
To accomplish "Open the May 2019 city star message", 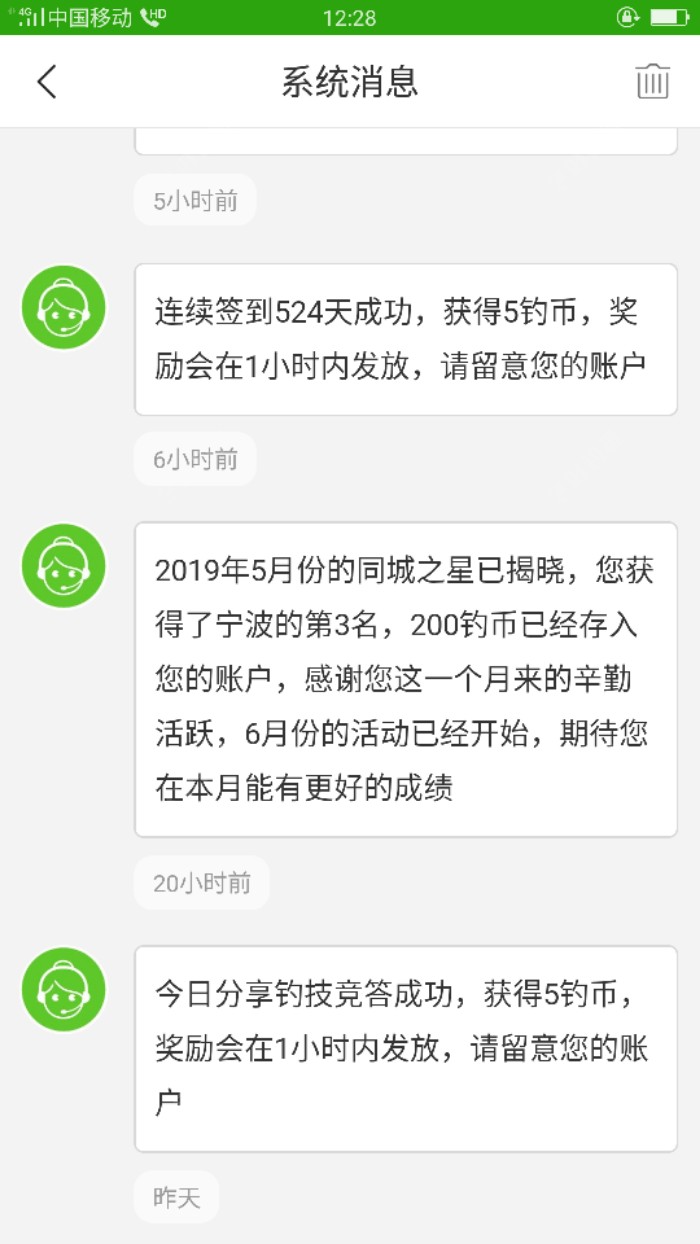I will pyautogui.click(x=405, y=679).
